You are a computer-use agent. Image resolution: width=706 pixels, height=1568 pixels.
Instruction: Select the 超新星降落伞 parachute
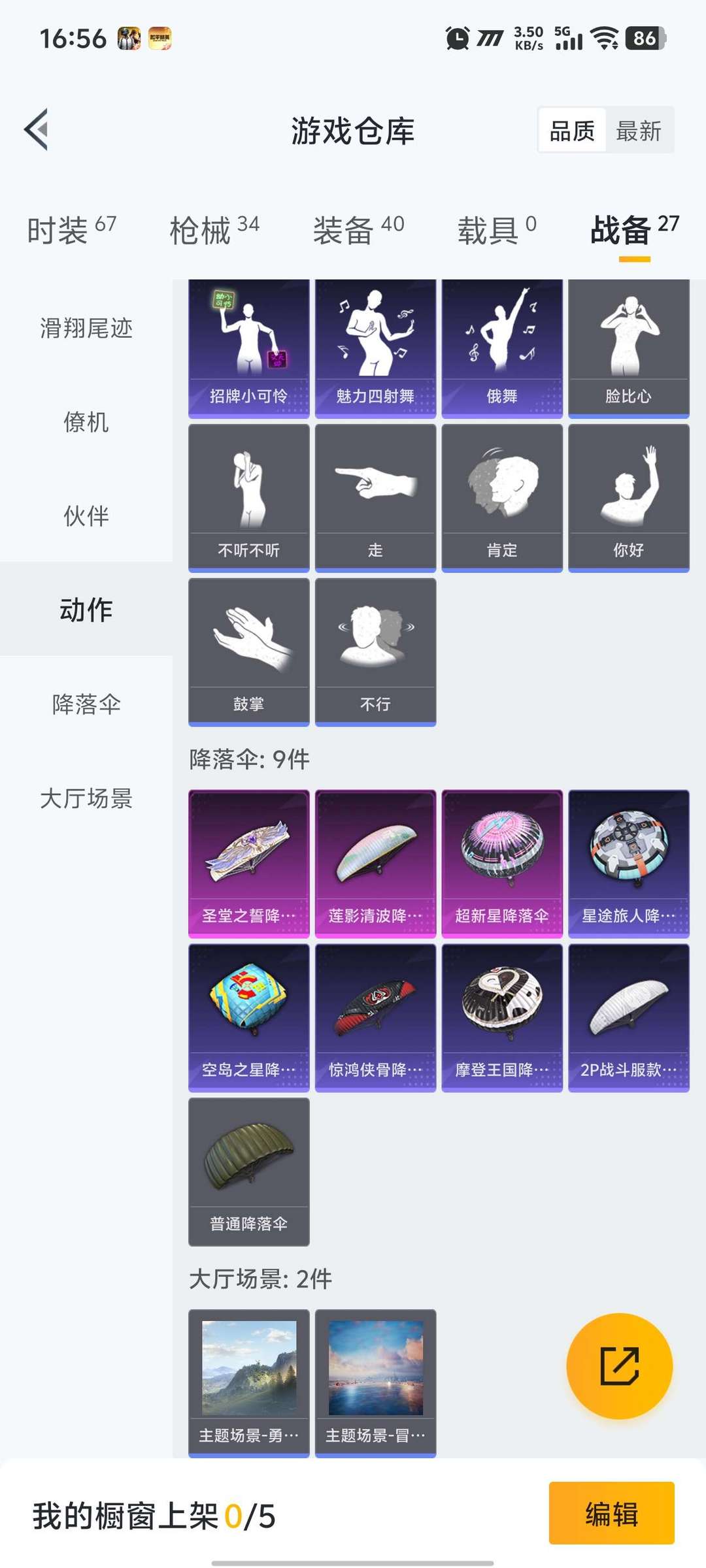pyautogui.click(x=501, y=862)
